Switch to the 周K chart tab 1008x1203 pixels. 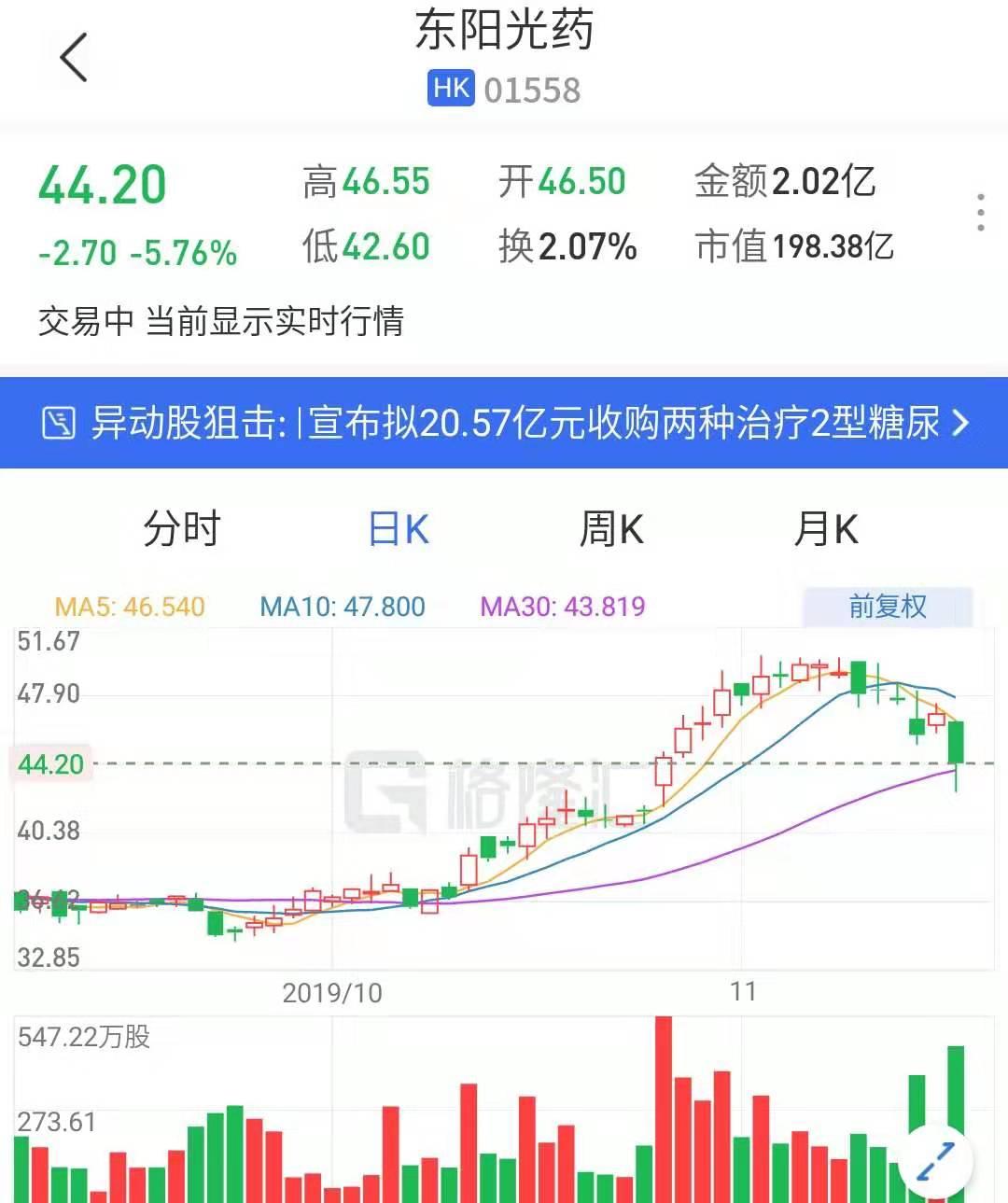tap(611, 529)
